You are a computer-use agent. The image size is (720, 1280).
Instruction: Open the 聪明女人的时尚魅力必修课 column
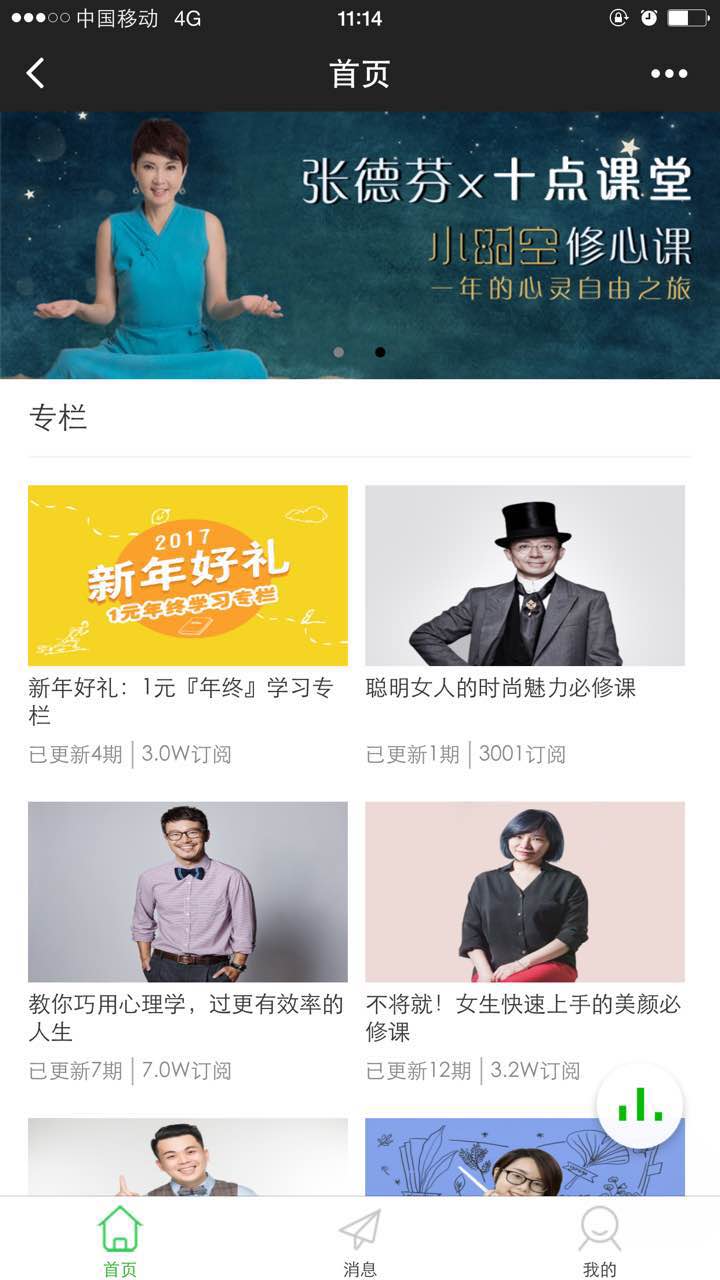525,576
